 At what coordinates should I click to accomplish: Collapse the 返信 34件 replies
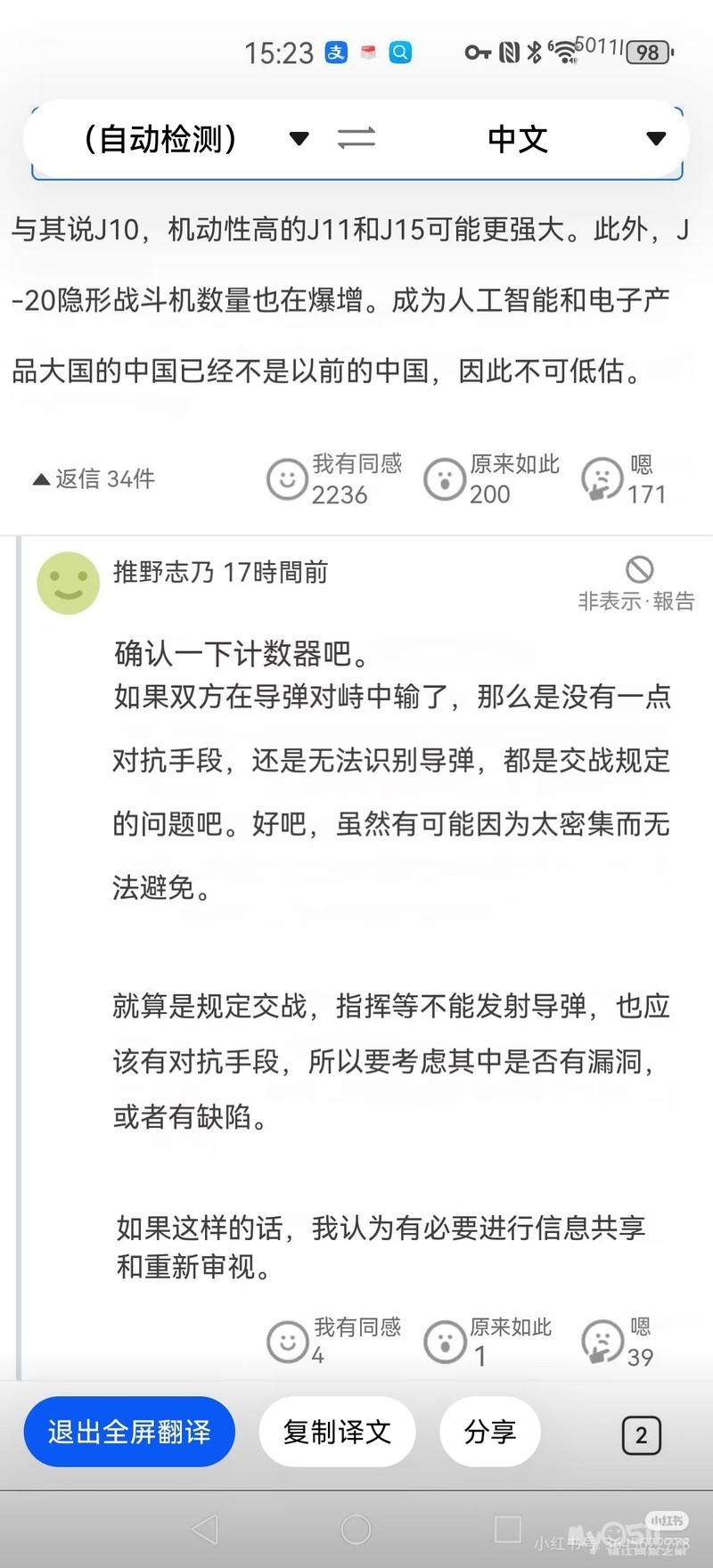coord(94,478)
